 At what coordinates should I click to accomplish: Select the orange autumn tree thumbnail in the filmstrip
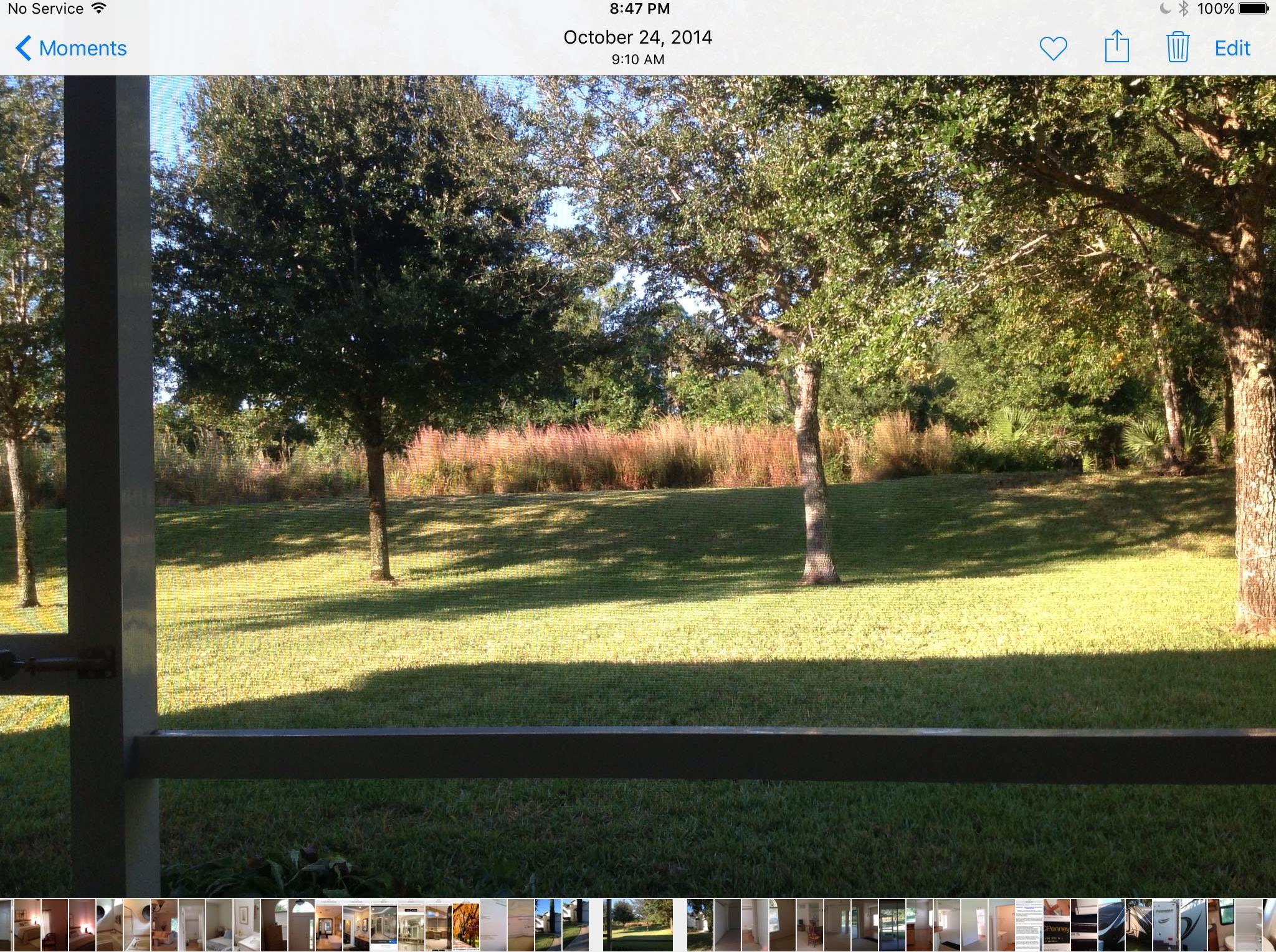(466, 925)
